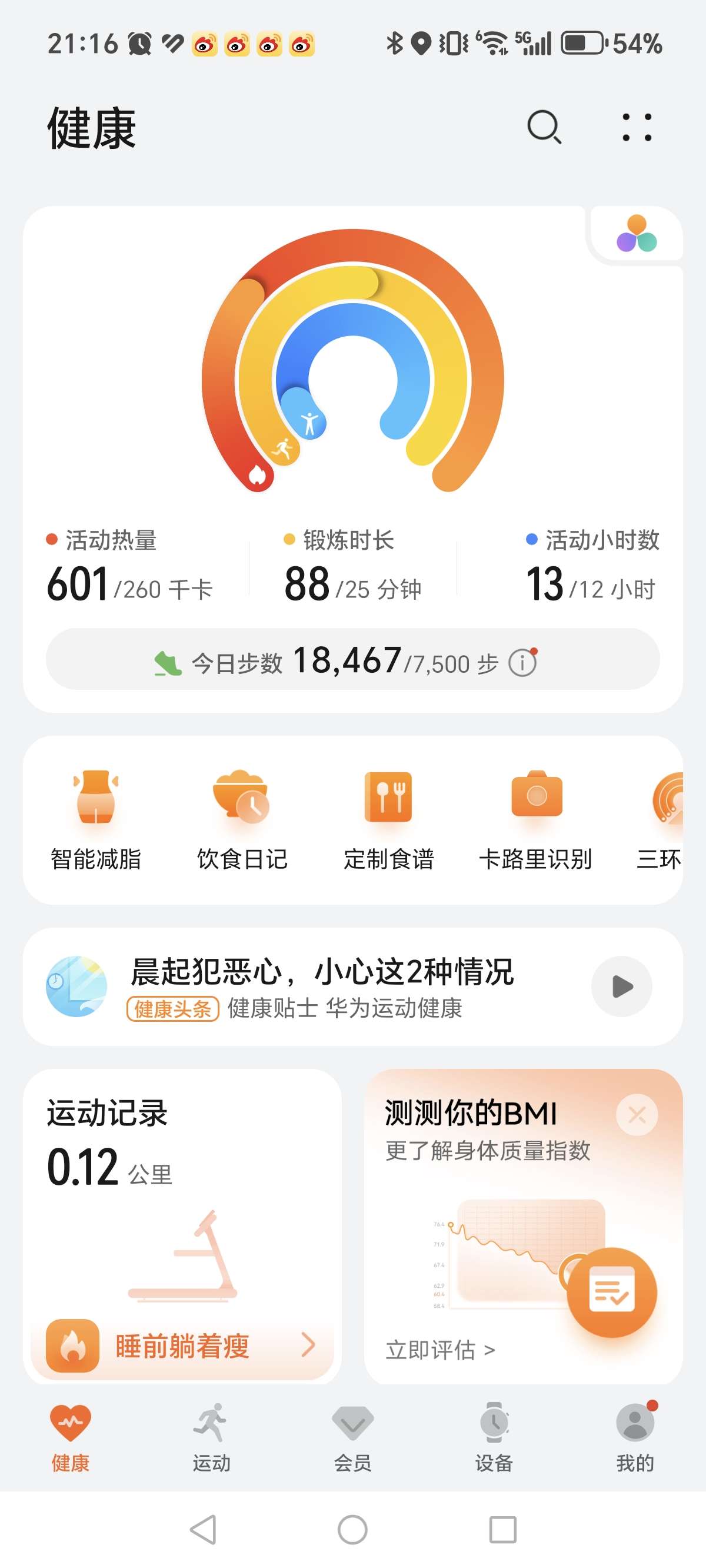Play the 健康头条 health article audio

(621, 986)
